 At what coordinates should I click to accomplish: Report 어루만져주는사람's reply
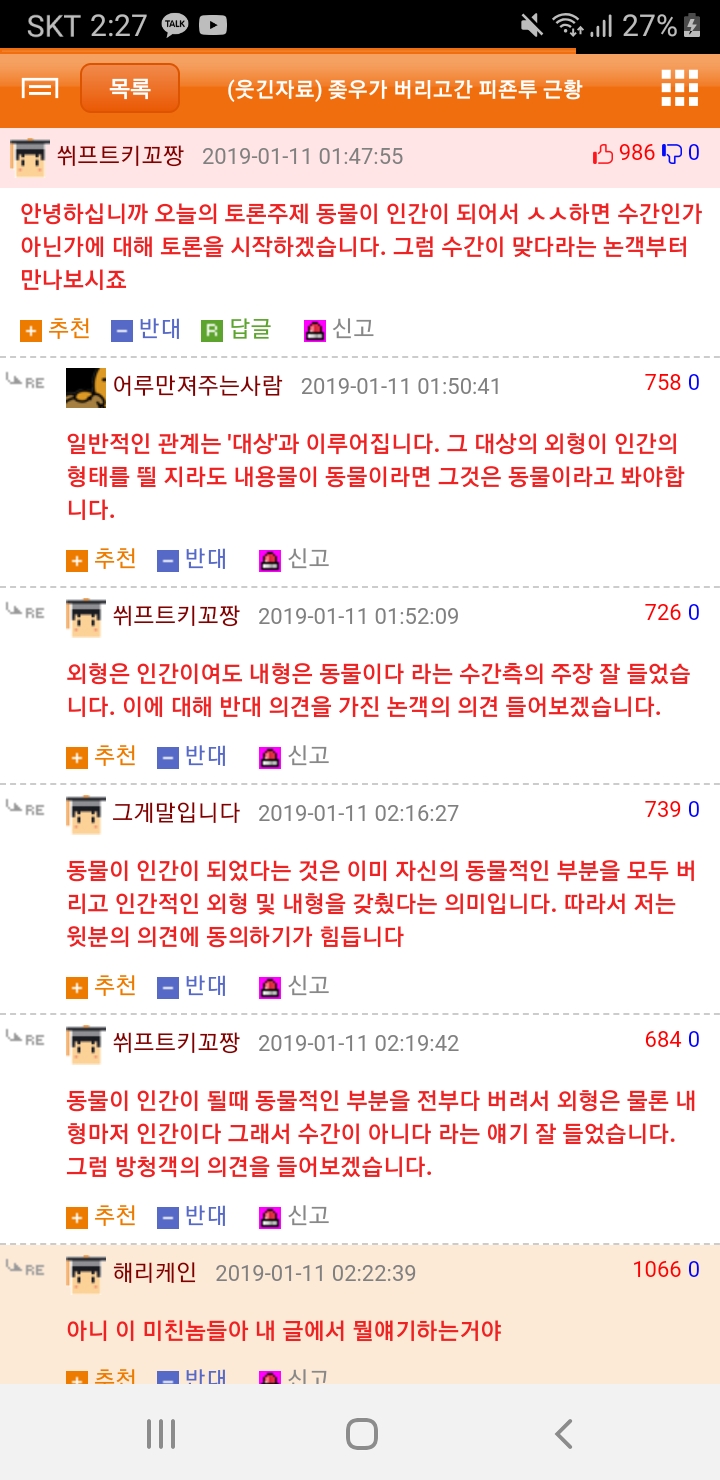click(294, 559)
